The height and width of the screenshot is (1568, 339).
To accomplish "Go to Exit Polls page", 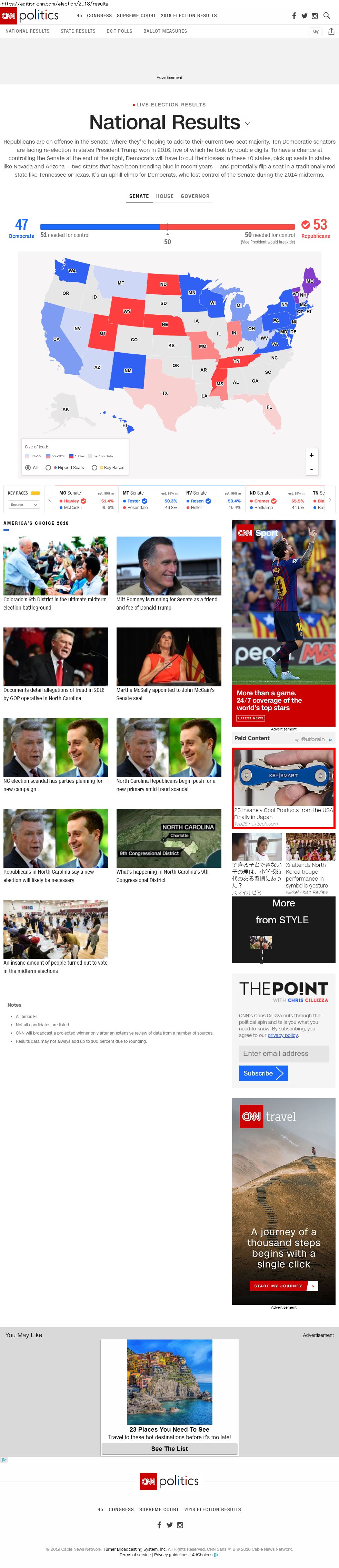I will 120,31.
